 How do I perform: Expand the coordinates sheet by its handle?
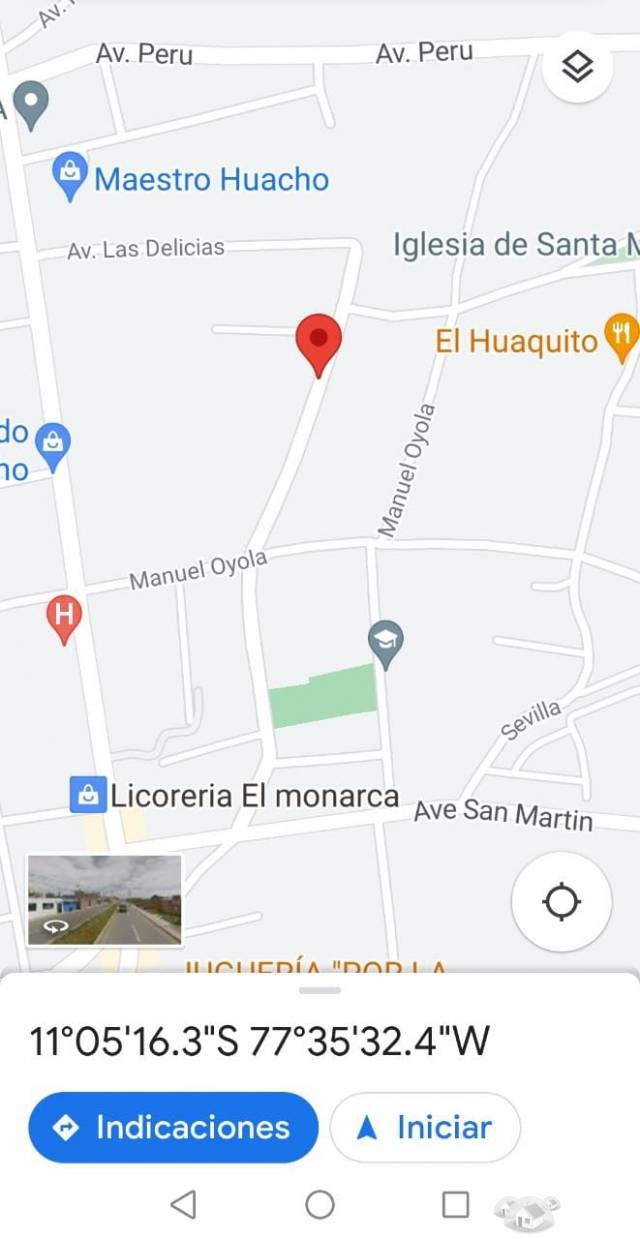[x=320, y=990]
